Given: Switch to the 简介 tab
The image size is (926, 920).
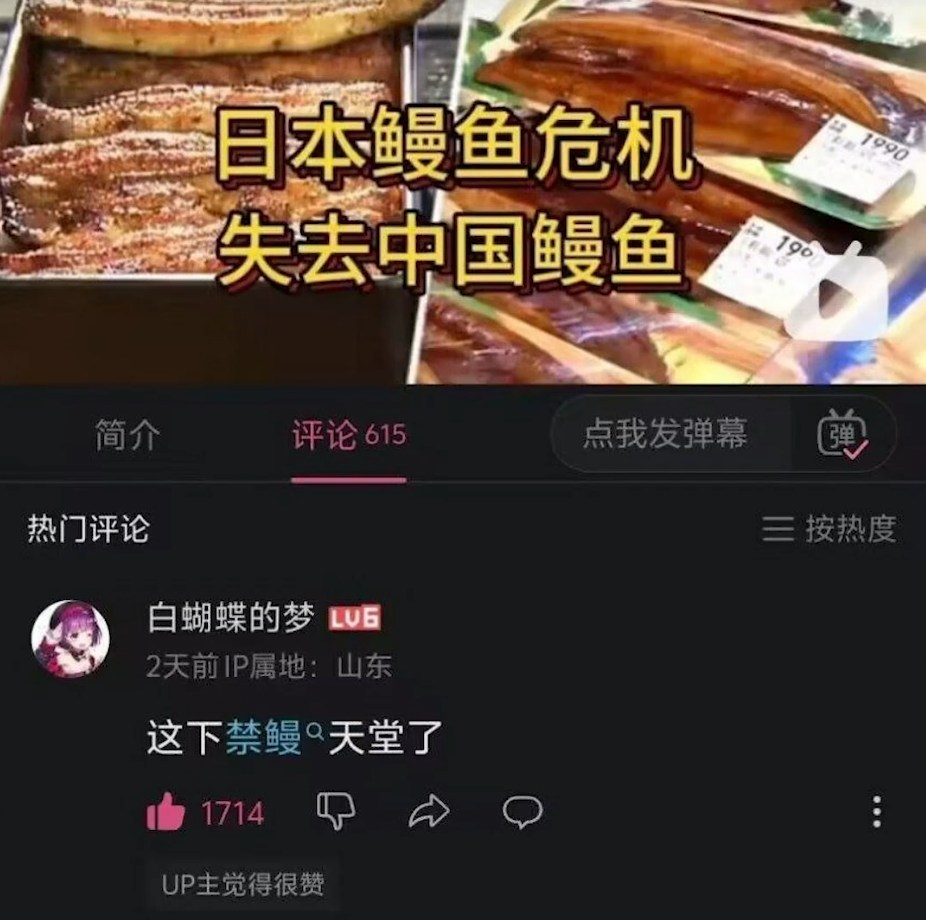Looking at the screenshot, I should point(127,435).
